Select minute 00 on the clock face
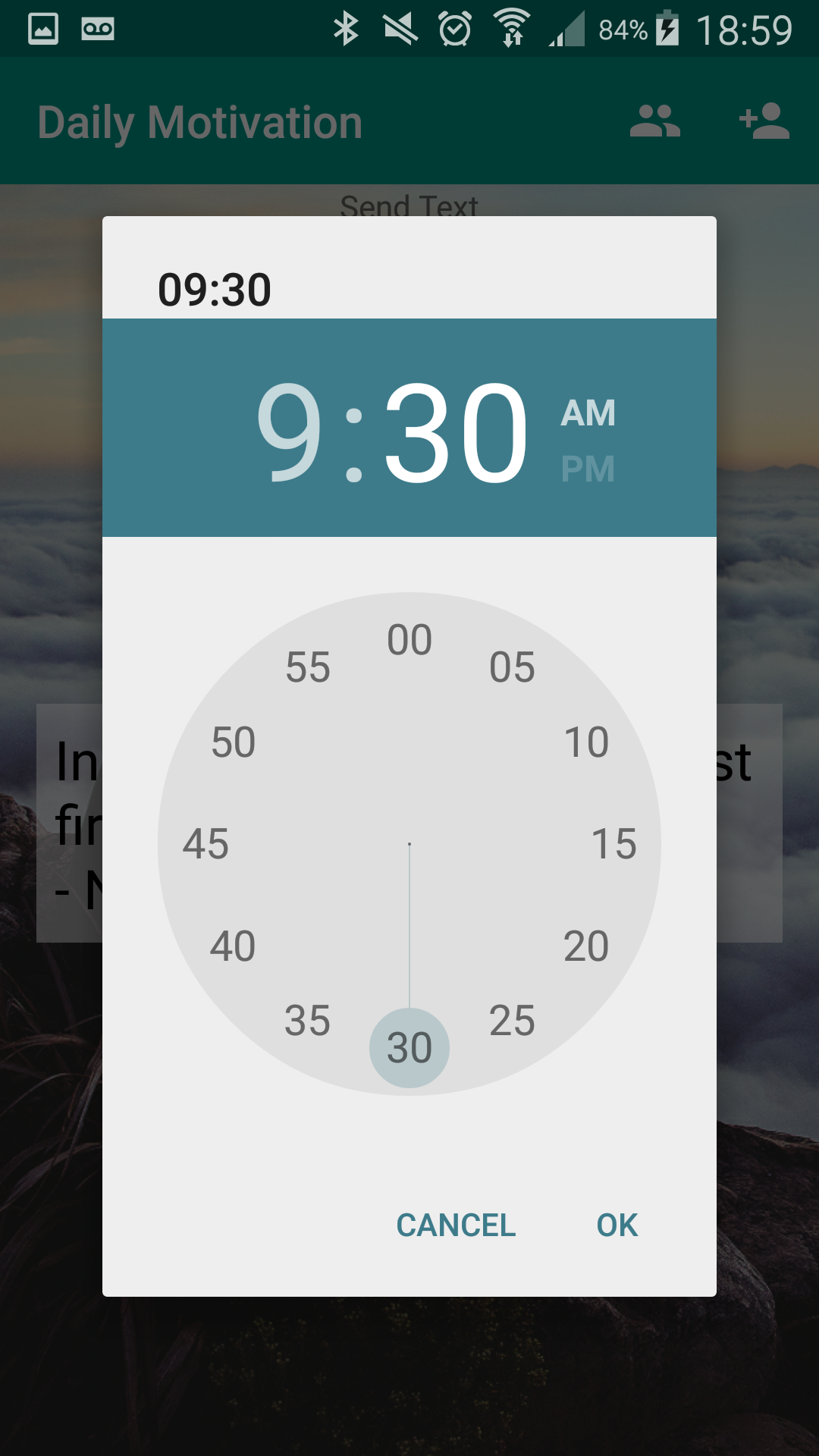This screenshot has width=819, height=1456. [x=409, y=639]
